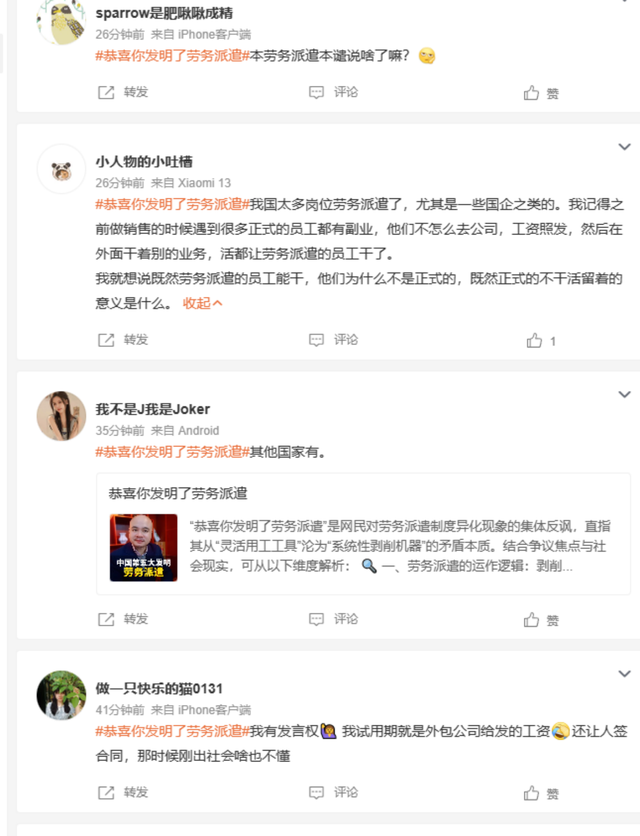Open 我不是J我是Joker's profile name

pos(152,409)
